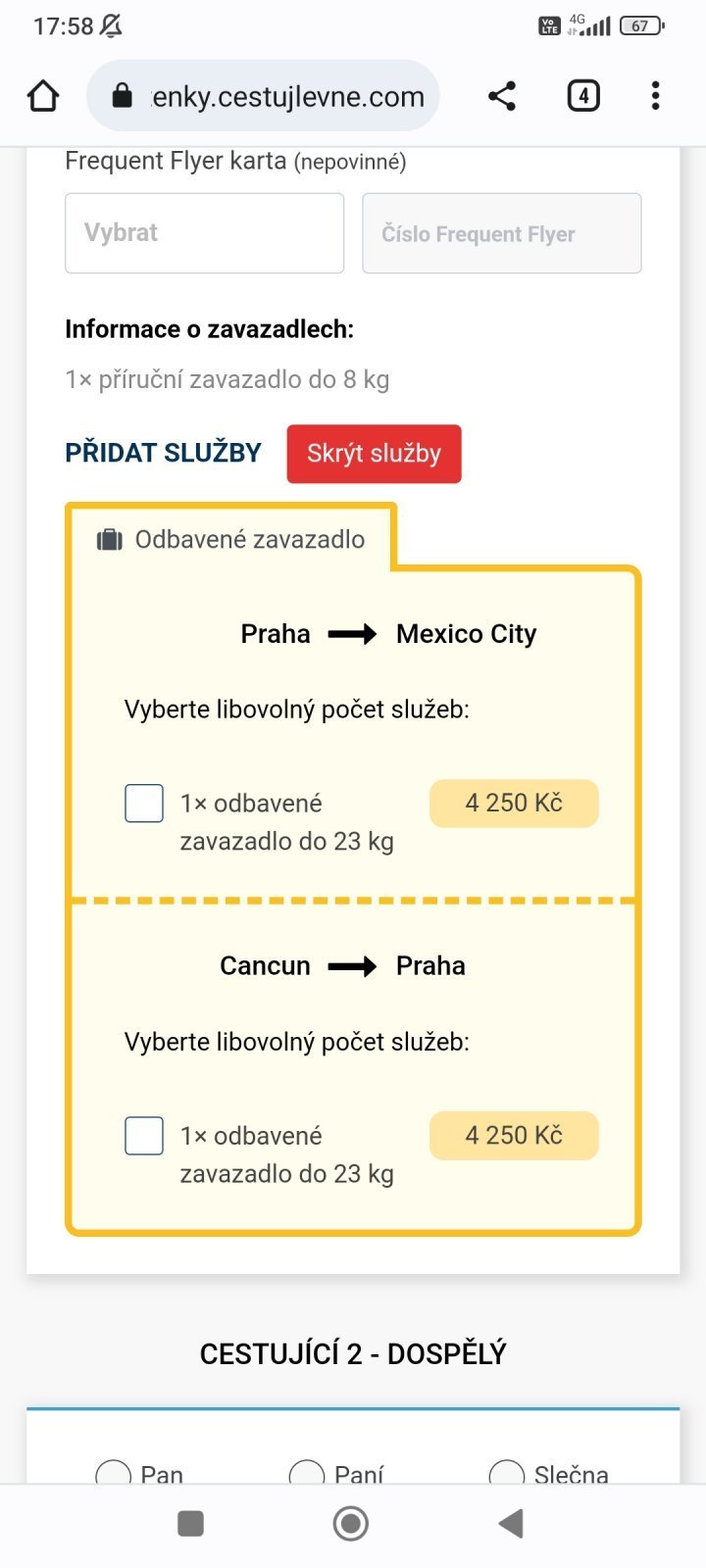Select Pan title for traveler 2

tap(114, 1473)
